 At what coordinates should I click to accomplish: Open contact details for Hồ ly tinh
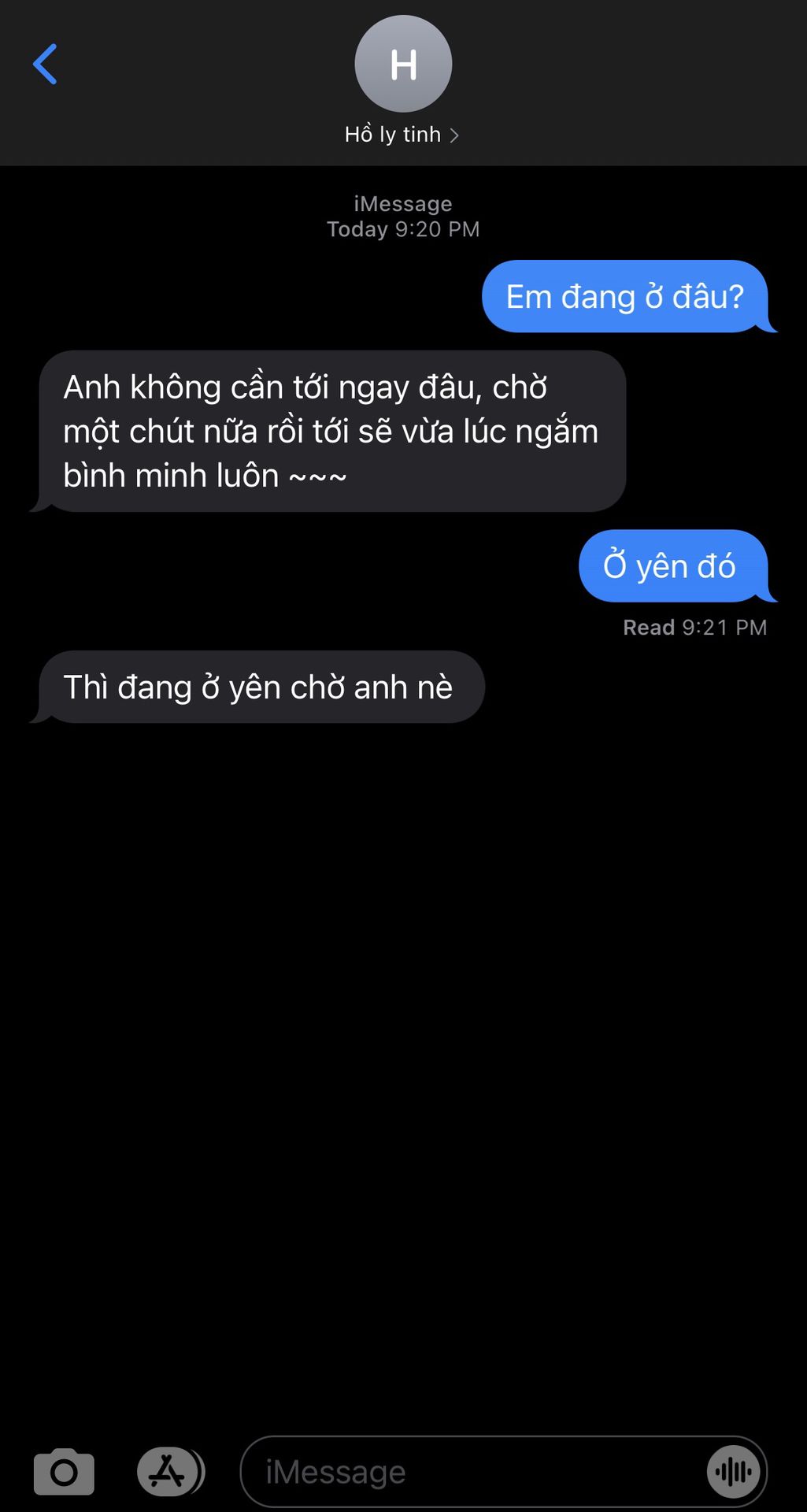click(x=402, y=135)
